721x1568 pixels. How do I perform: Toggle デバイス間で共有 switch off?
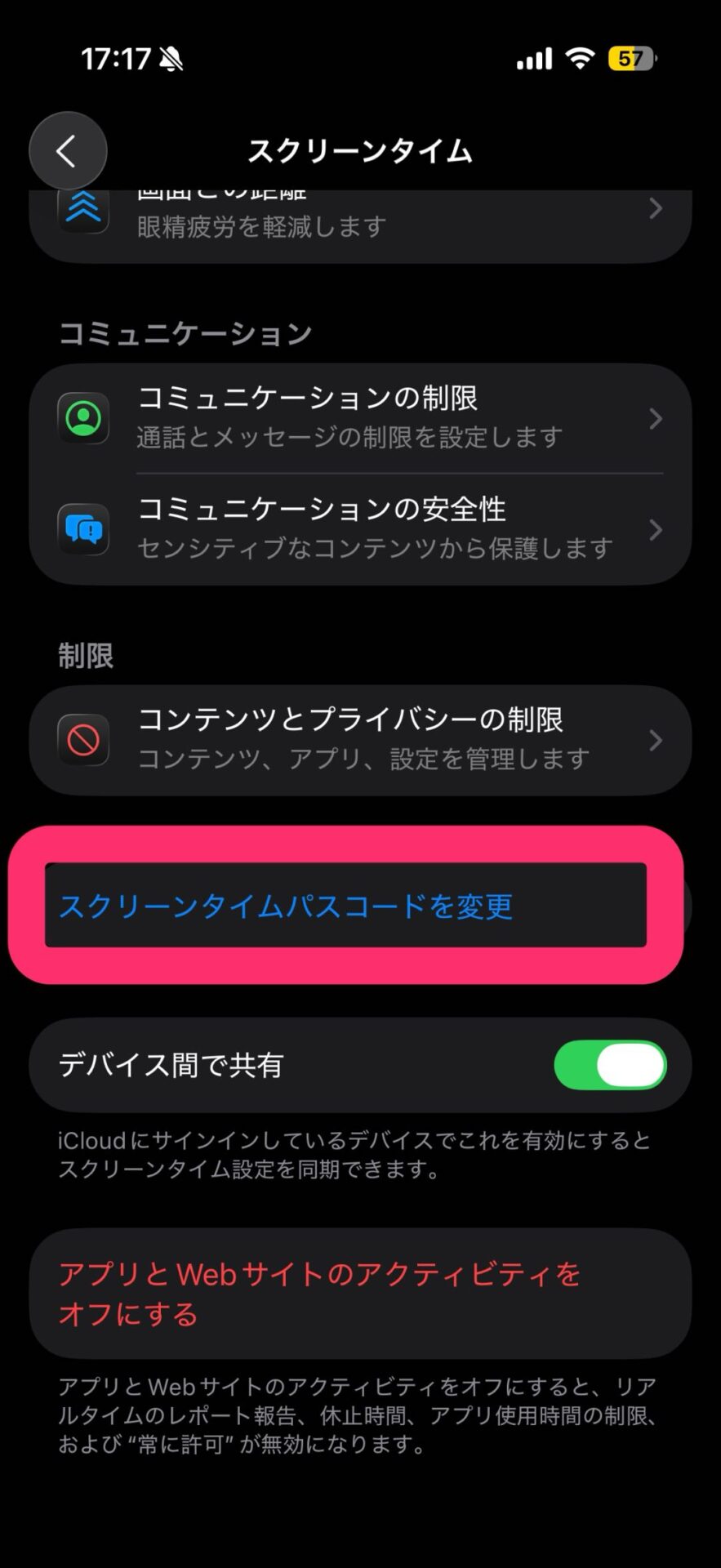click(609, 1065)
